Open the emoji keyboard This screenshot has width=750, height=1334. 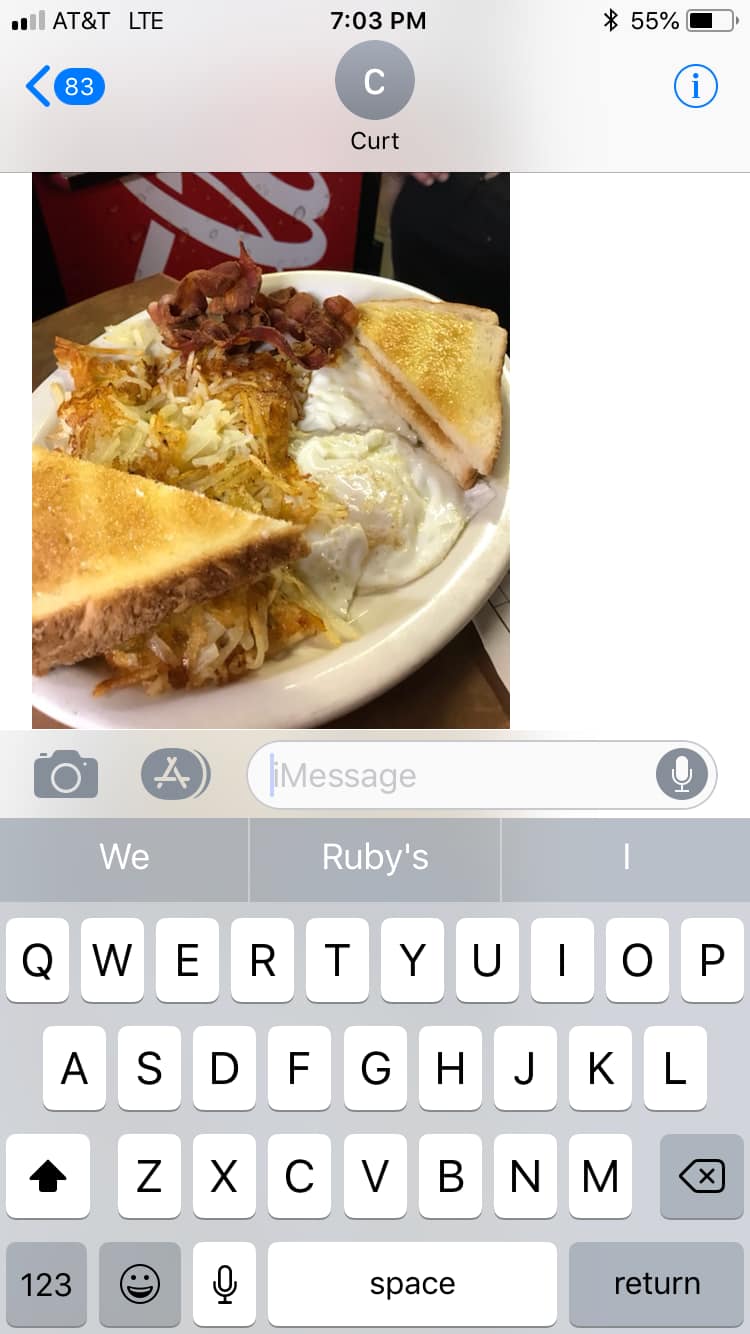(x=140, y=1284)
